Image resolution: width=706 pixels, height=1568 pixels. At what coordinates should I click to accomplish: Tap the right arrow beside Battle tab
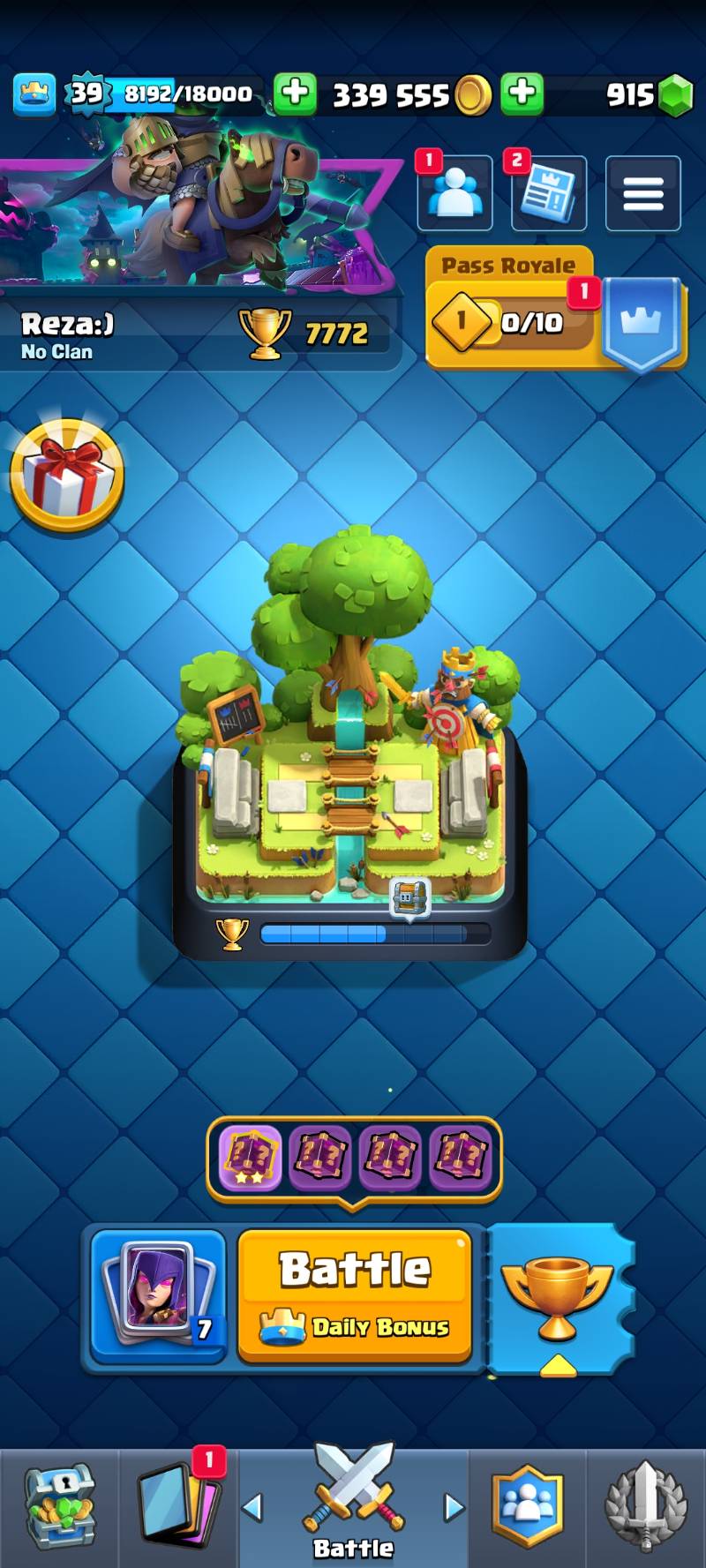[454, 1507]
